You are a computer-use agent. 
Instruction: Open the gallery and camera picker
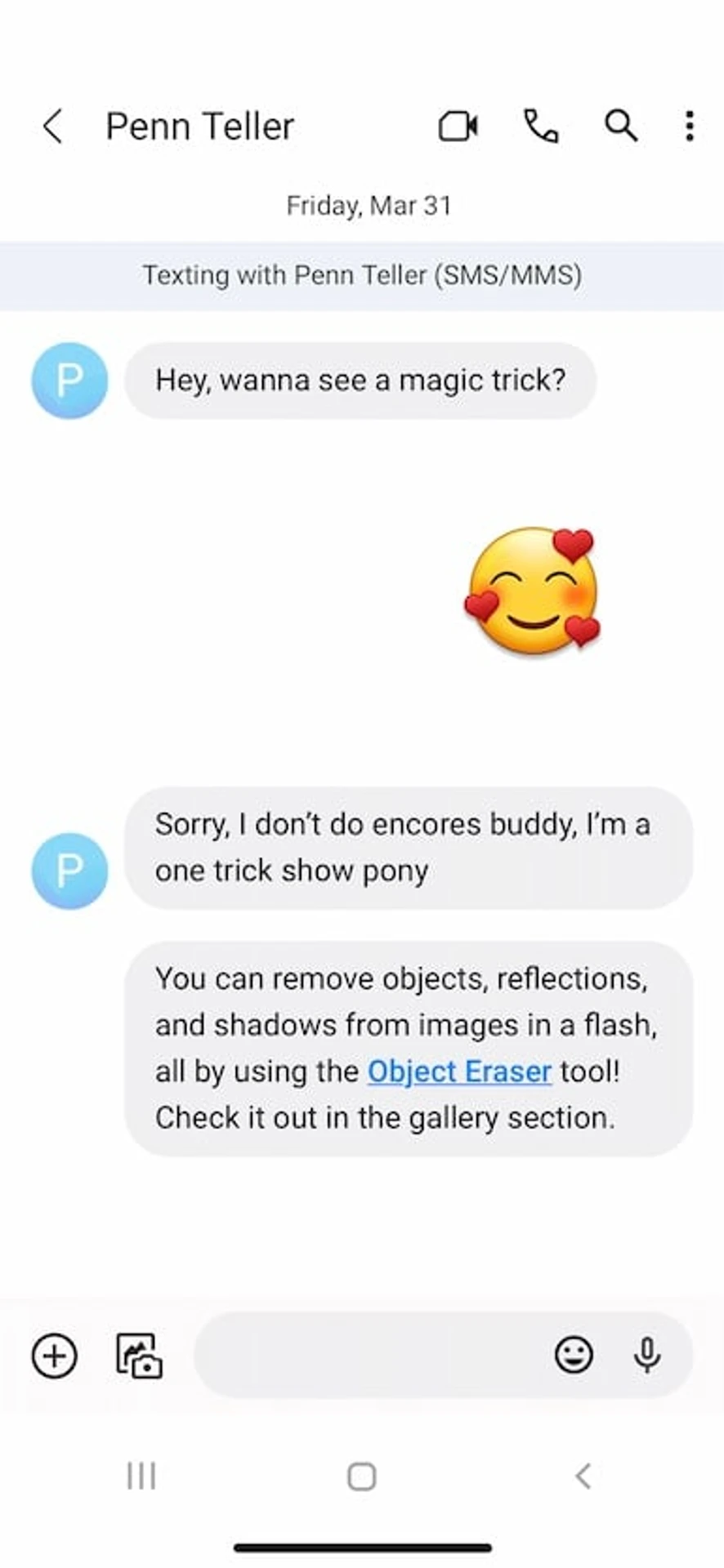139,1356
